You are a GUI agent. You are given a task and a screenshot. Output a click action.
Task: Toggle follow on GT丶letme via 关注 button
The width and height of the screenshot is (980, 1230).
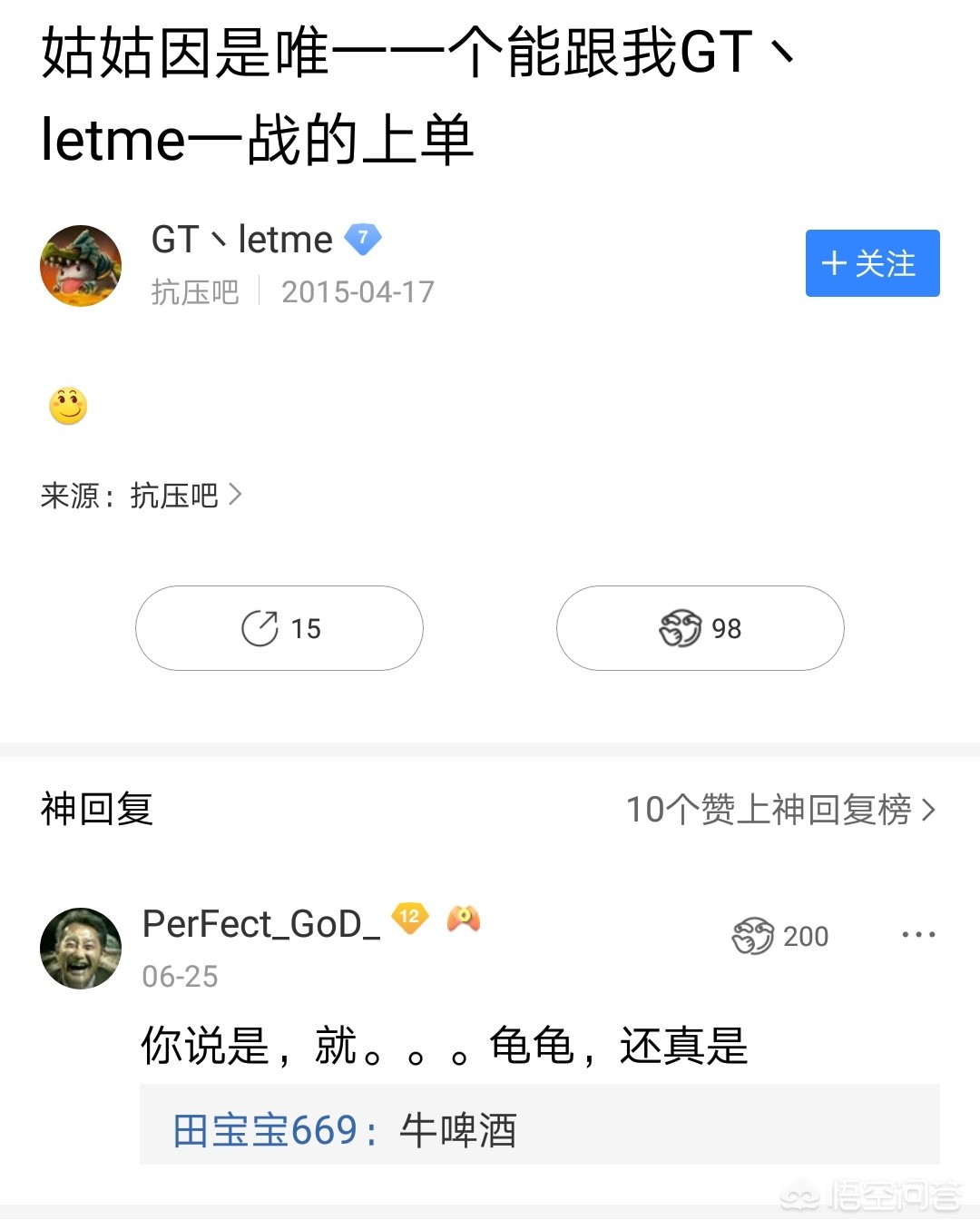click(x=872, y=264)
